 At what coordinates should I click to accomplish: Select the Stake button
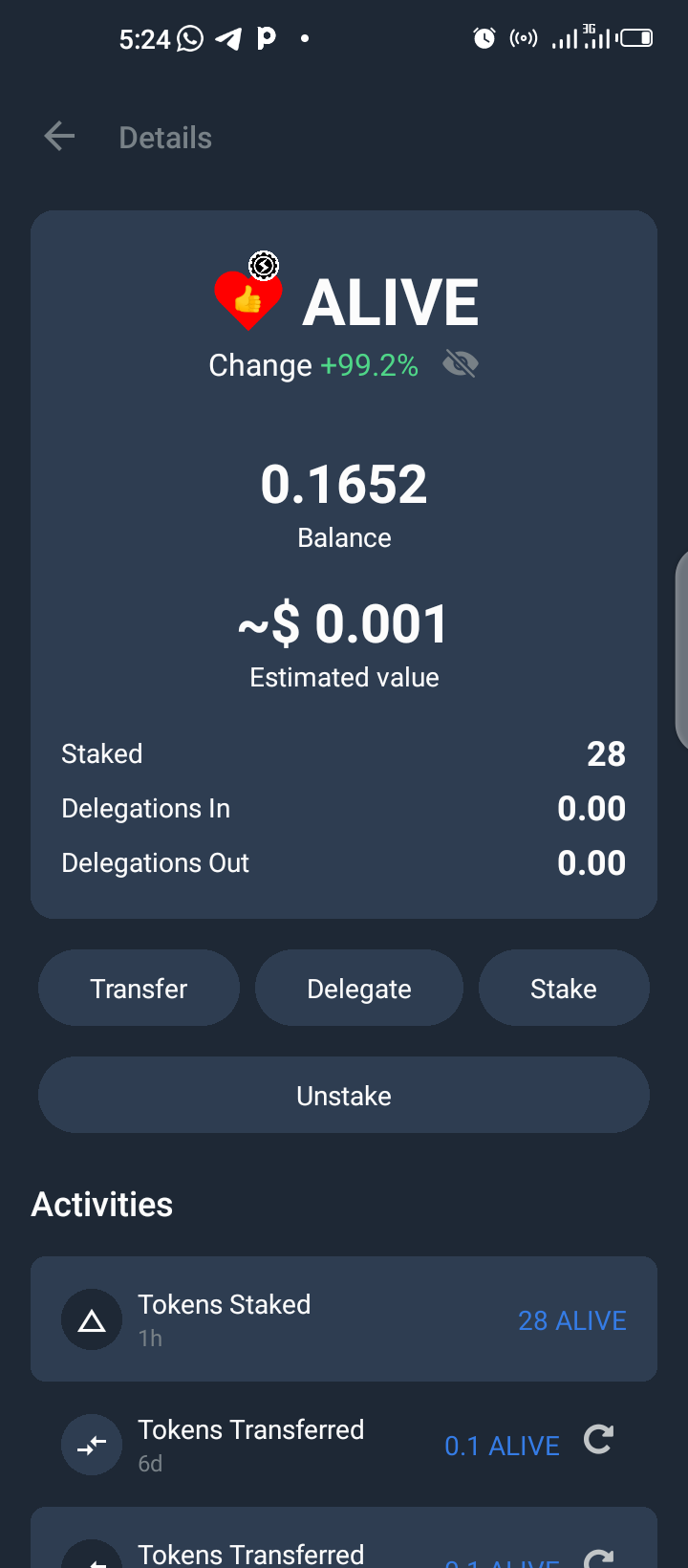click(x=564, y=988)
